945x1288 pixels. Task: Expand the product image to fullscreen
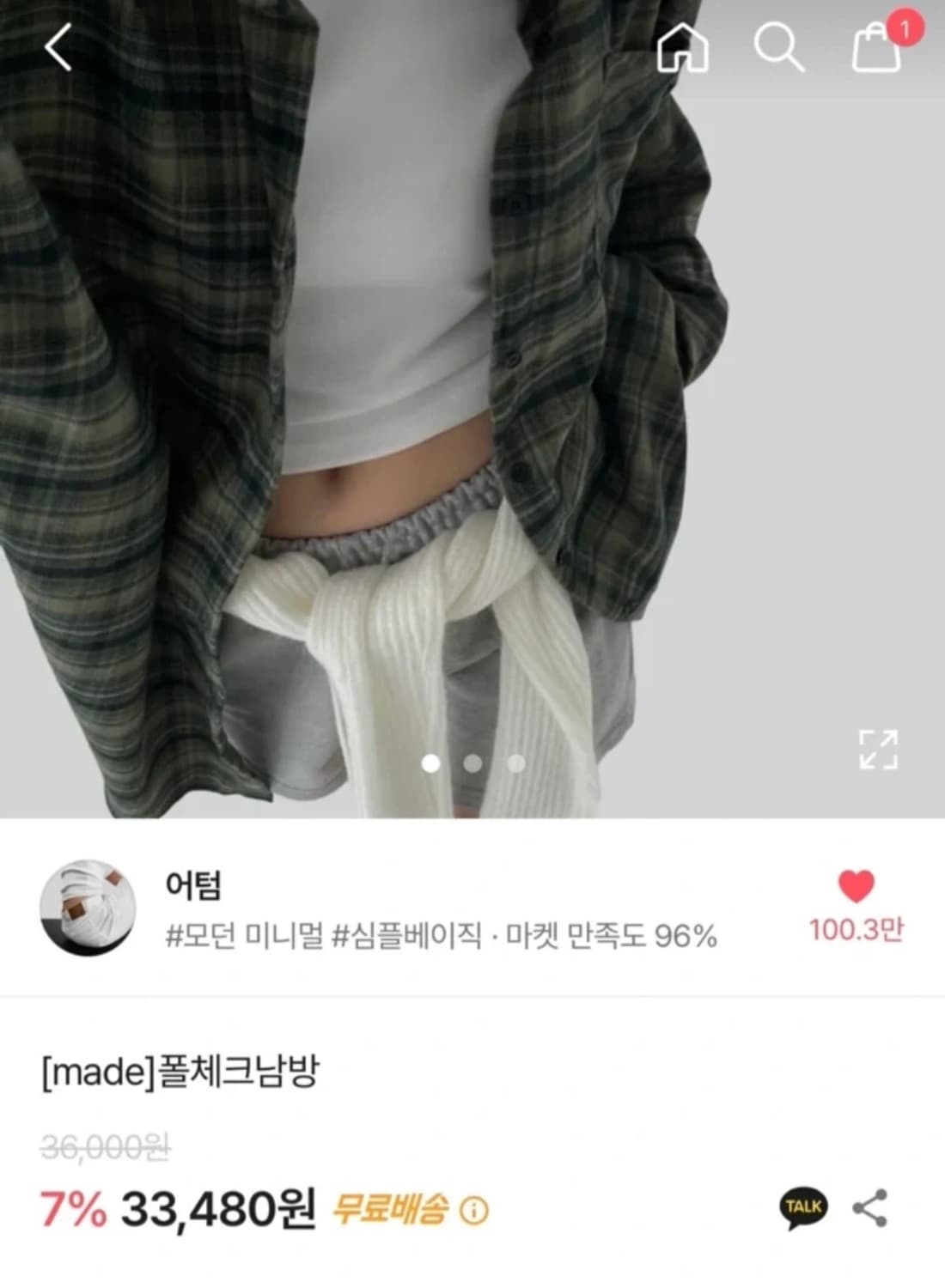point(877,750)
